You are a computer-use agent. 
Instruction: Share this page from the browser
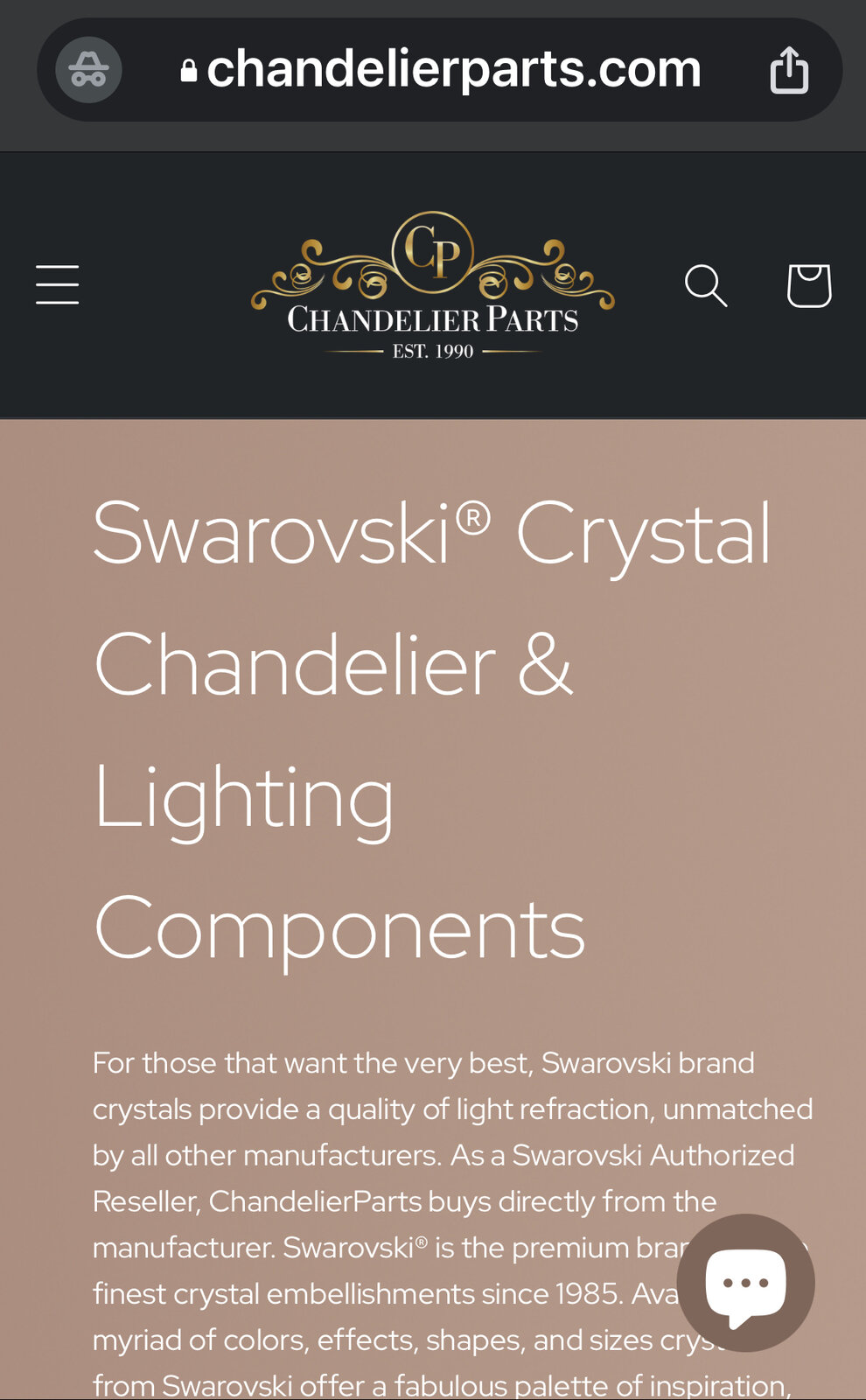789,70
